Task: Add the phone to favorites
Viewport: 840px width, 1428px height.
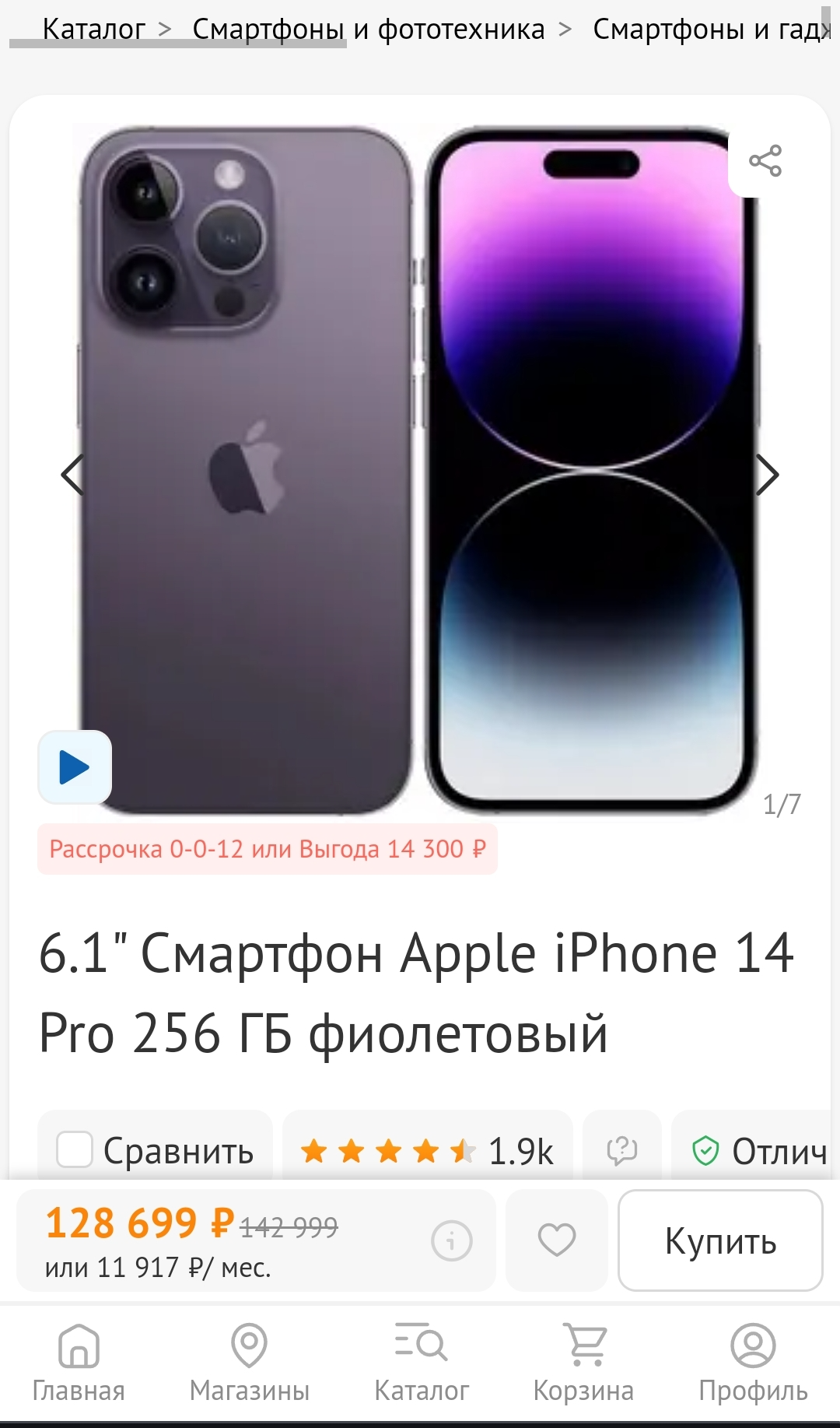Action: [x=557, y=1240]
